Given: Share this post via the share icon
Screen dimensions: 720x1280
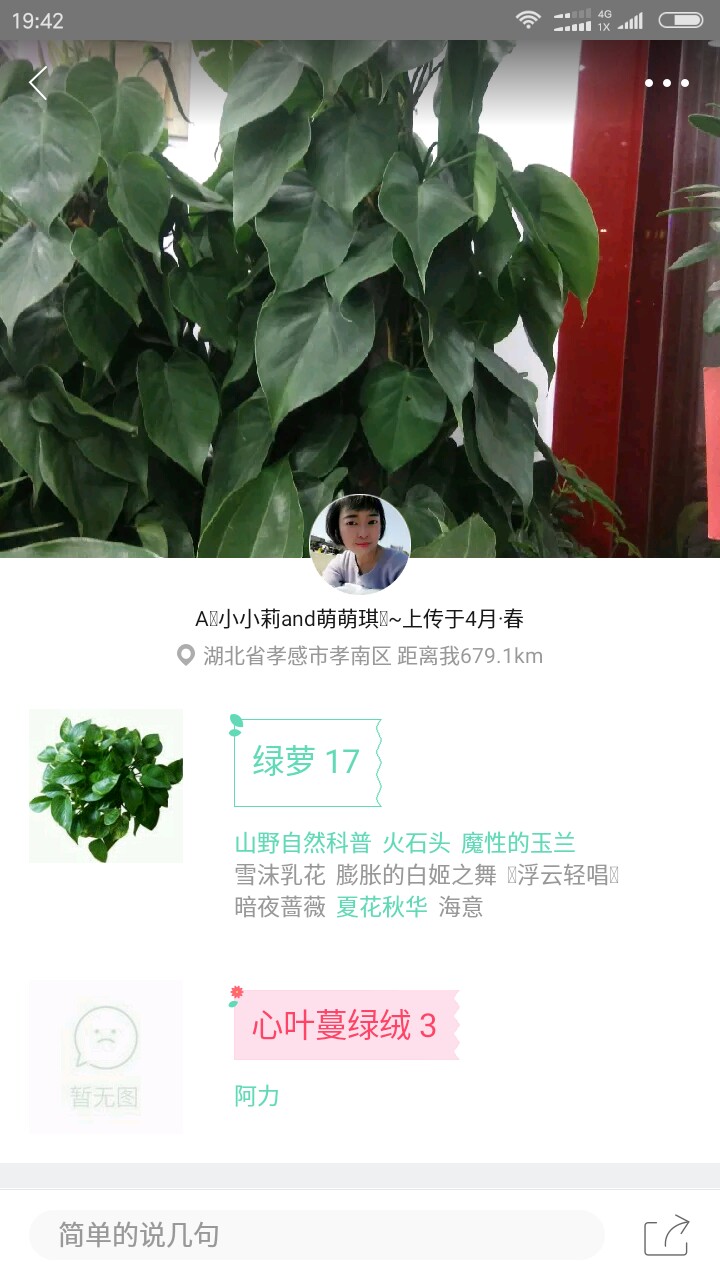Looking at the screenshot, I should pos(666,1235).
